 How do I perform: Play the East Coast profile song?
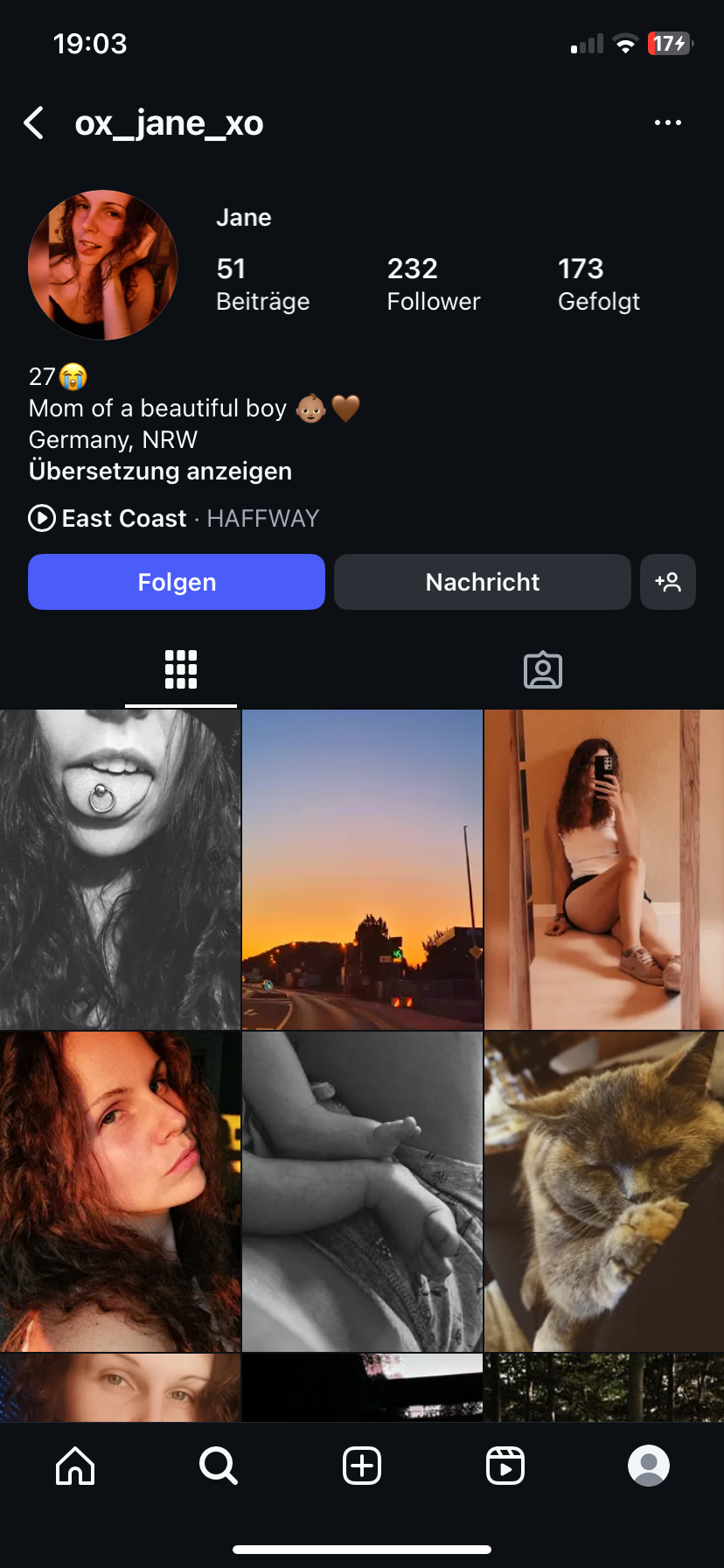(x=41, y=518)
